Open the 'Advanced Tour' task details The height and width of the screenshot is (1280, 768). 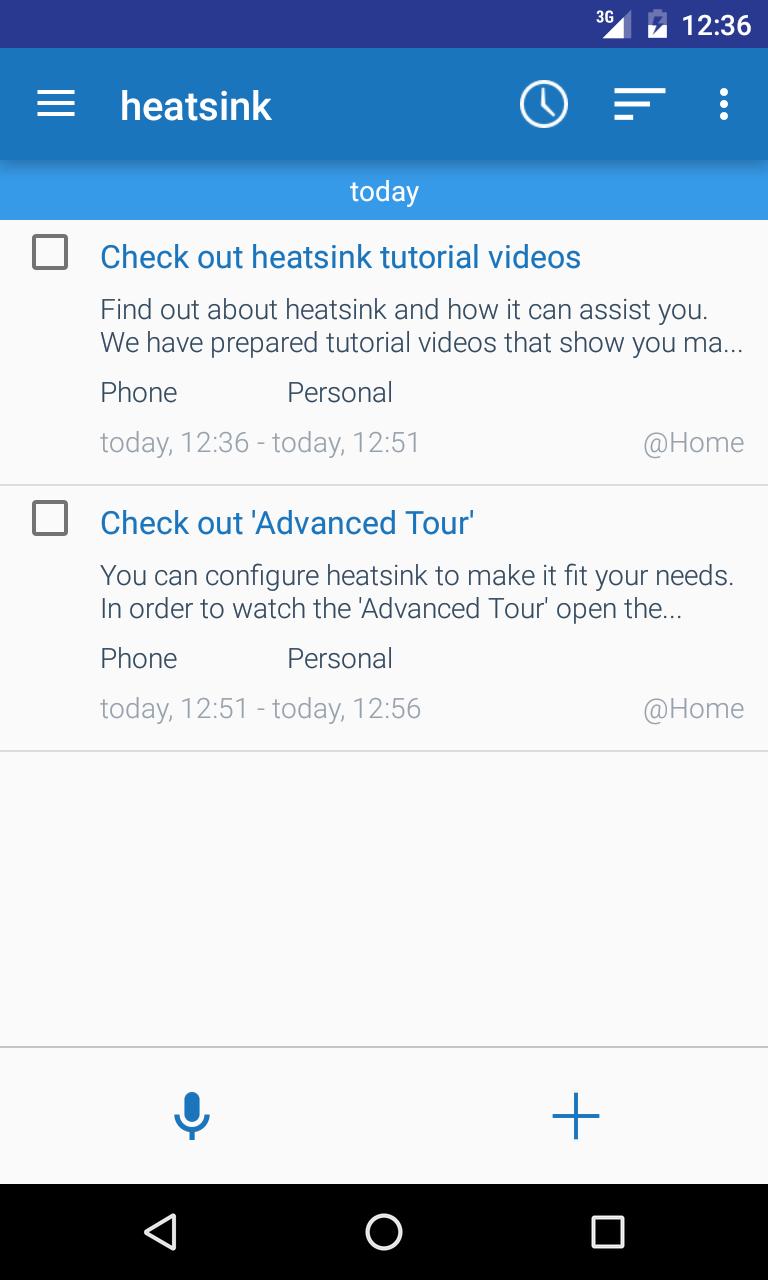287,523
